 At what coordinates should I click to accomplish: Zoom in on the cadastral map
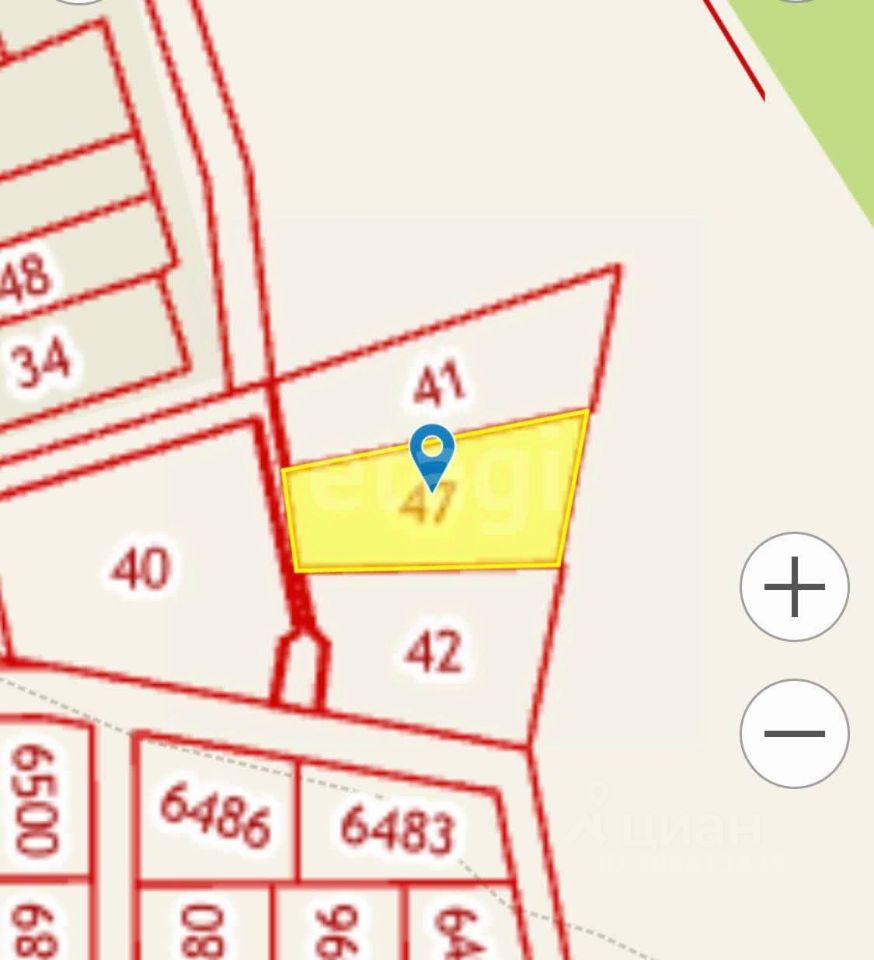pos(794,587)
